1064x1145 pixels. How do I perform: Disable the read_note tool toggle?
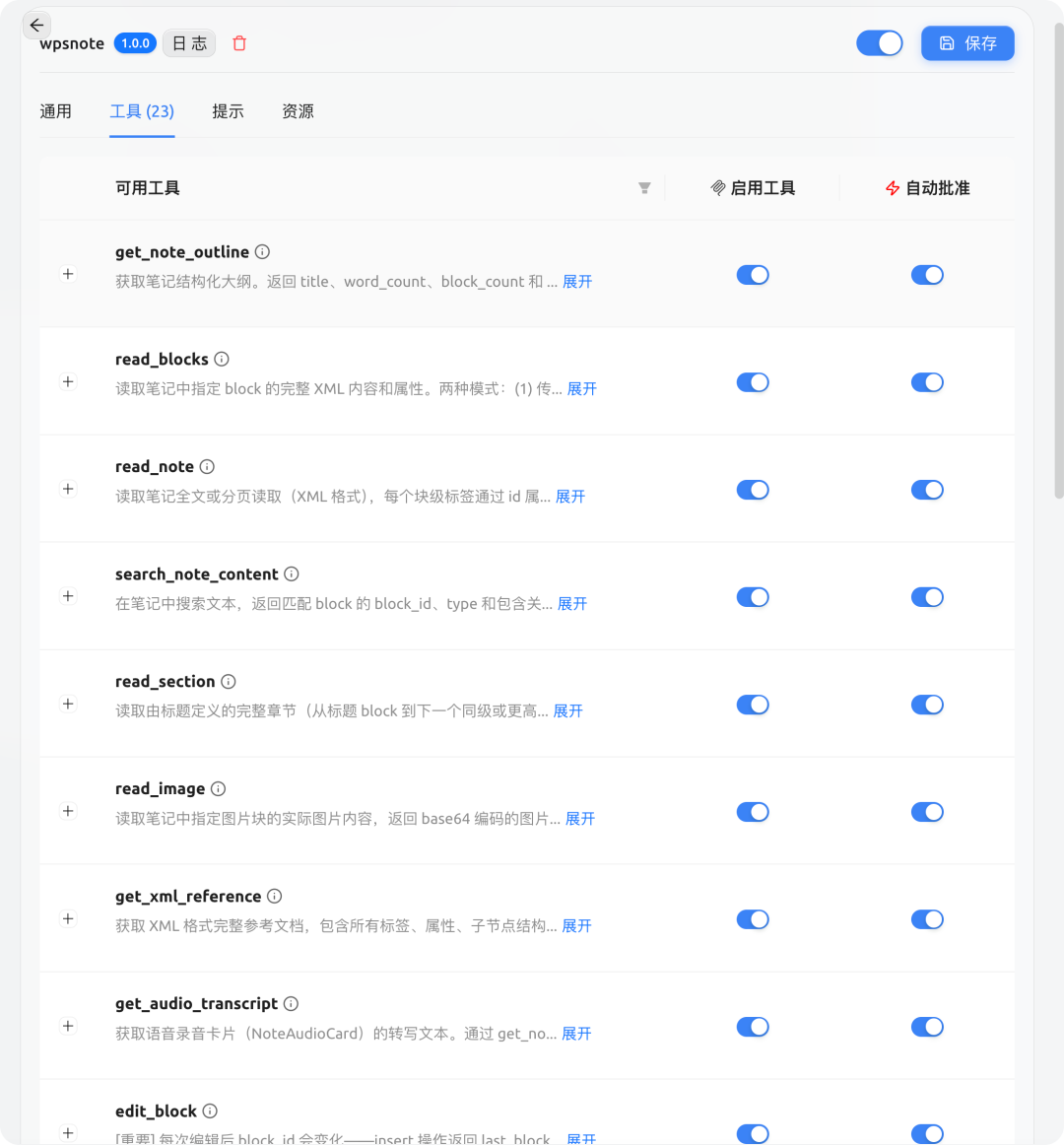pyautogui.click(x=753, y=490)
